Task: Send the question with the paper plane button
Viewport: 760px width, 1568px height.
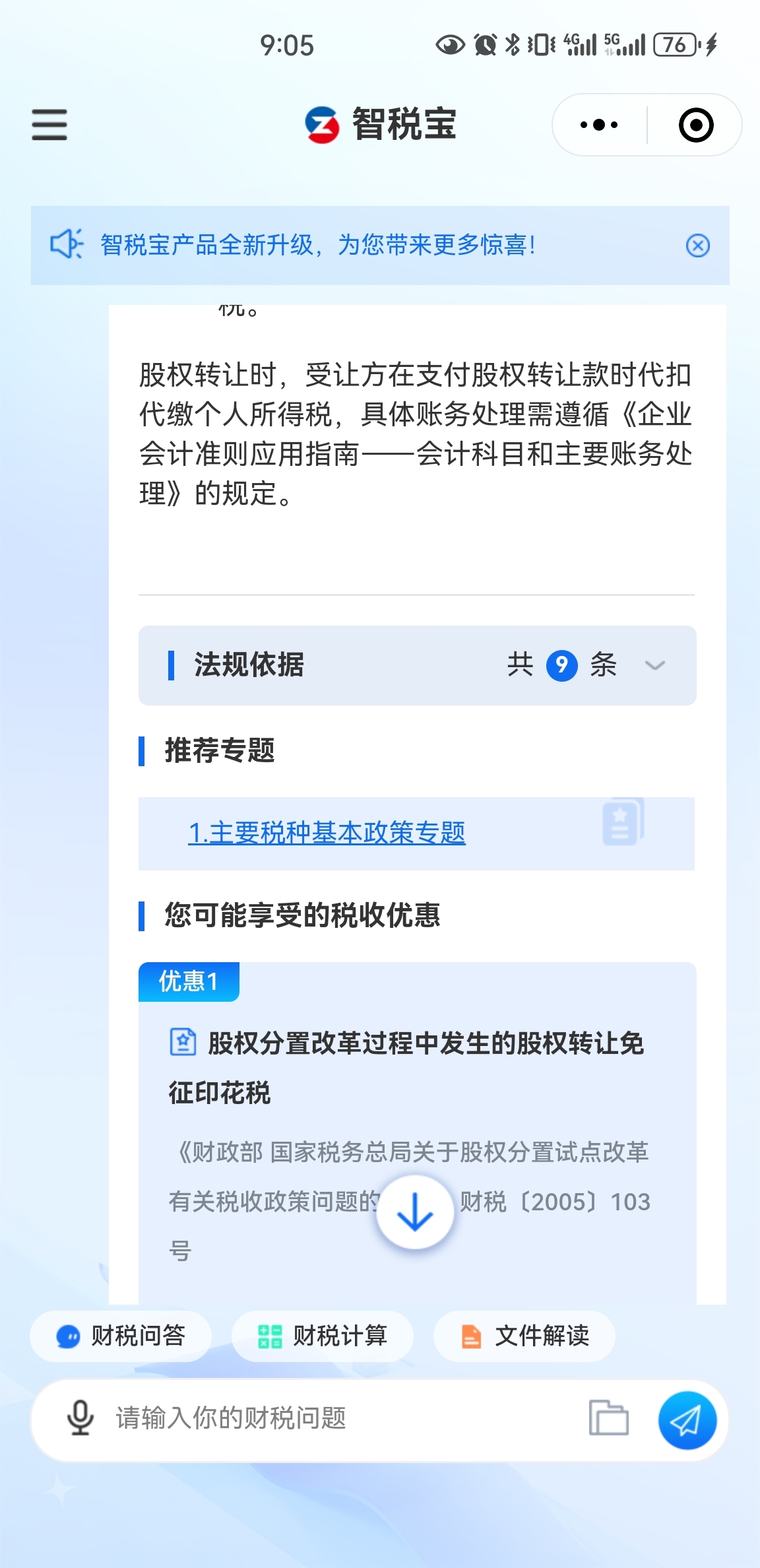Action: 687,1420
